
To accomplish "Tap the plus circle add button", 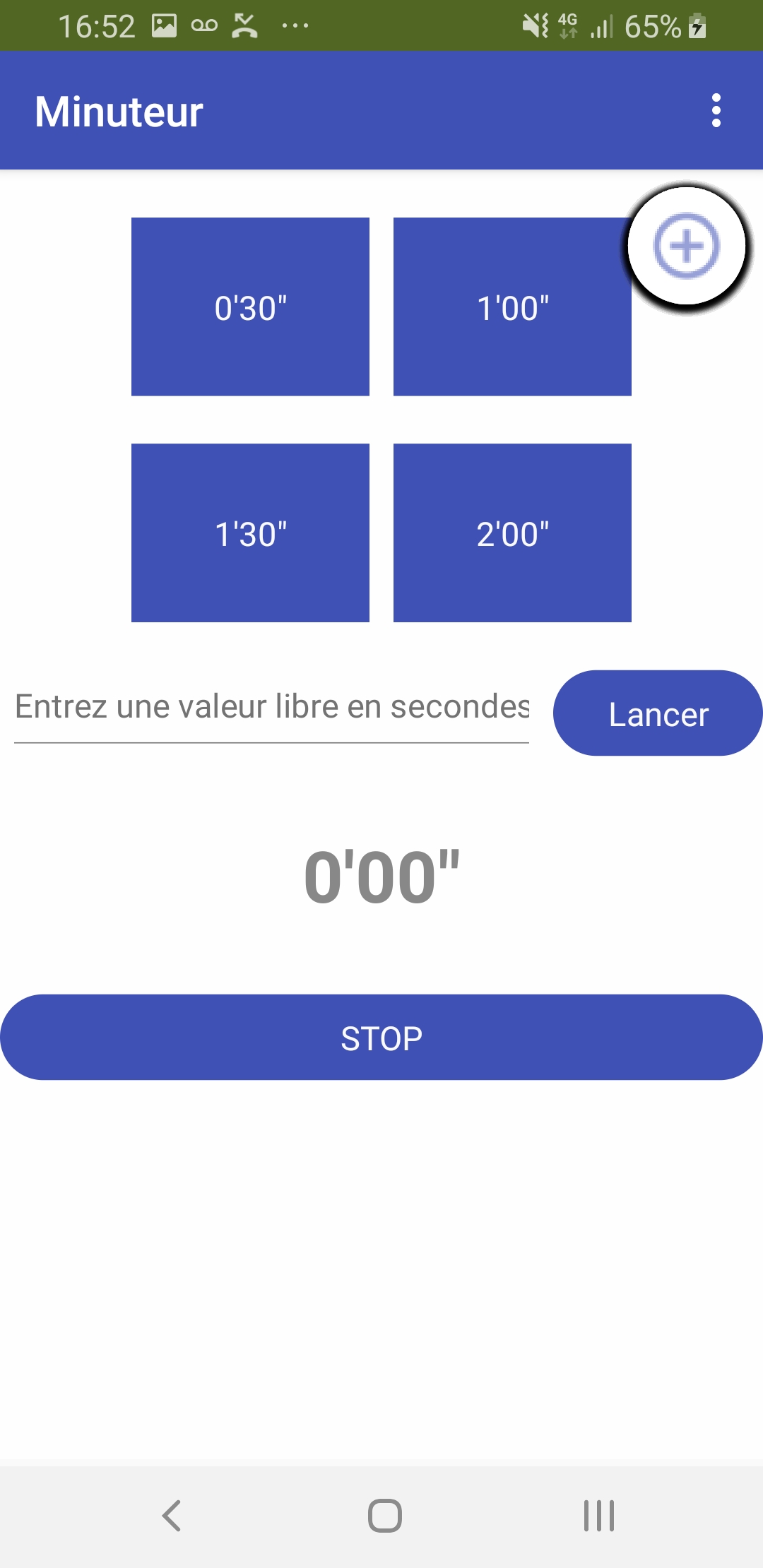I will tap(687, 247).
